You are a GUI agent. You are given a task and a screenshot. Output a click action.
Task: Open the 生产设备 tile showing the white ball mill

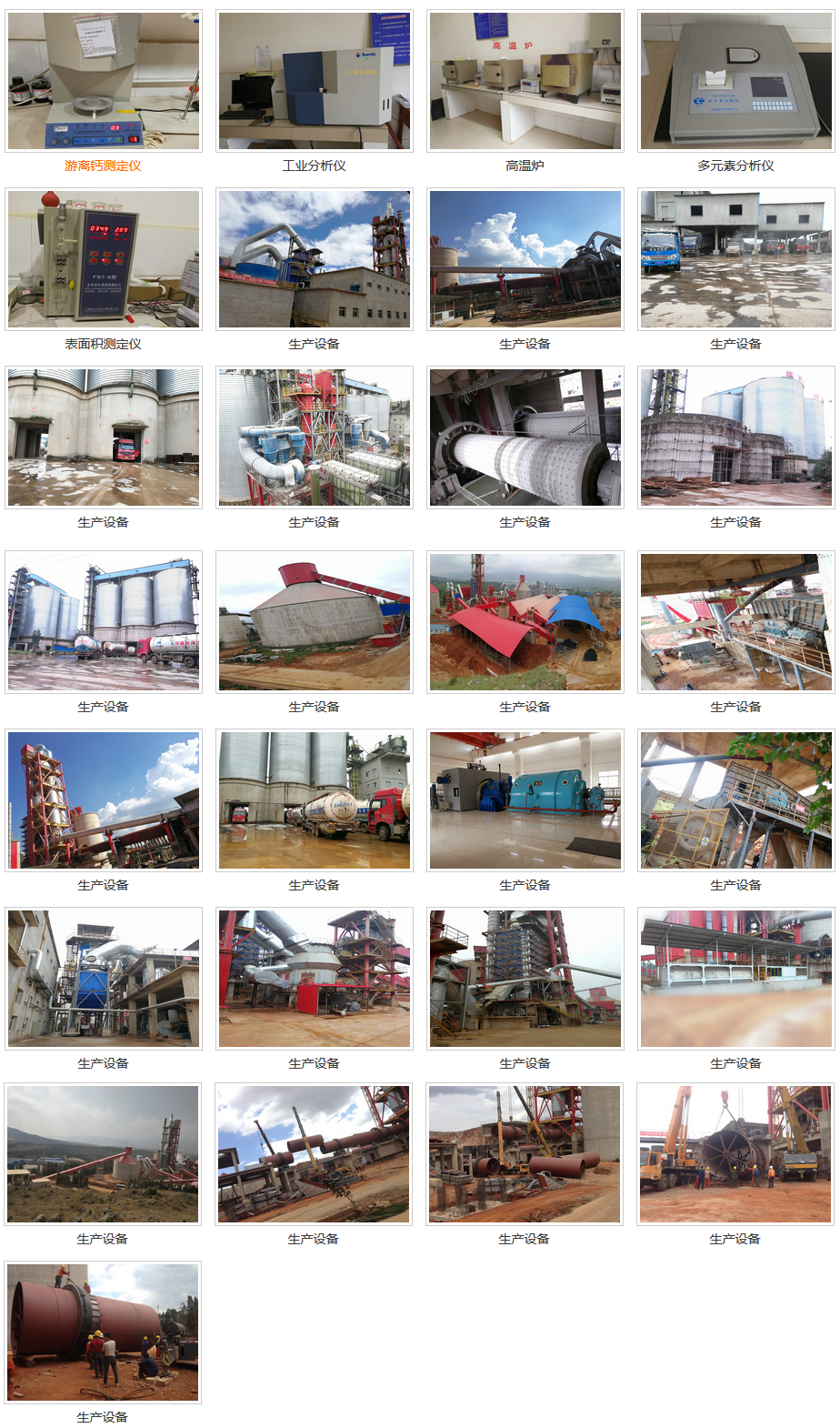click(x=525, y=437)
